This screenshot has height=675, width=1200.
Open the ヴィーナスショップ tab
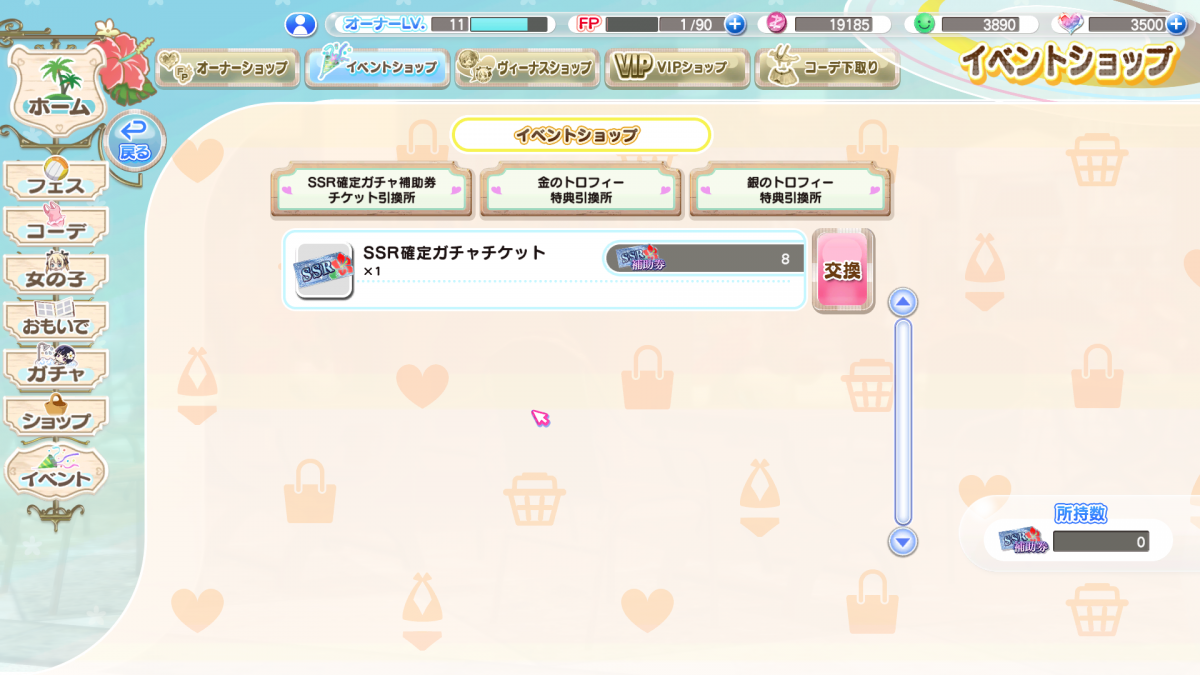527,68
